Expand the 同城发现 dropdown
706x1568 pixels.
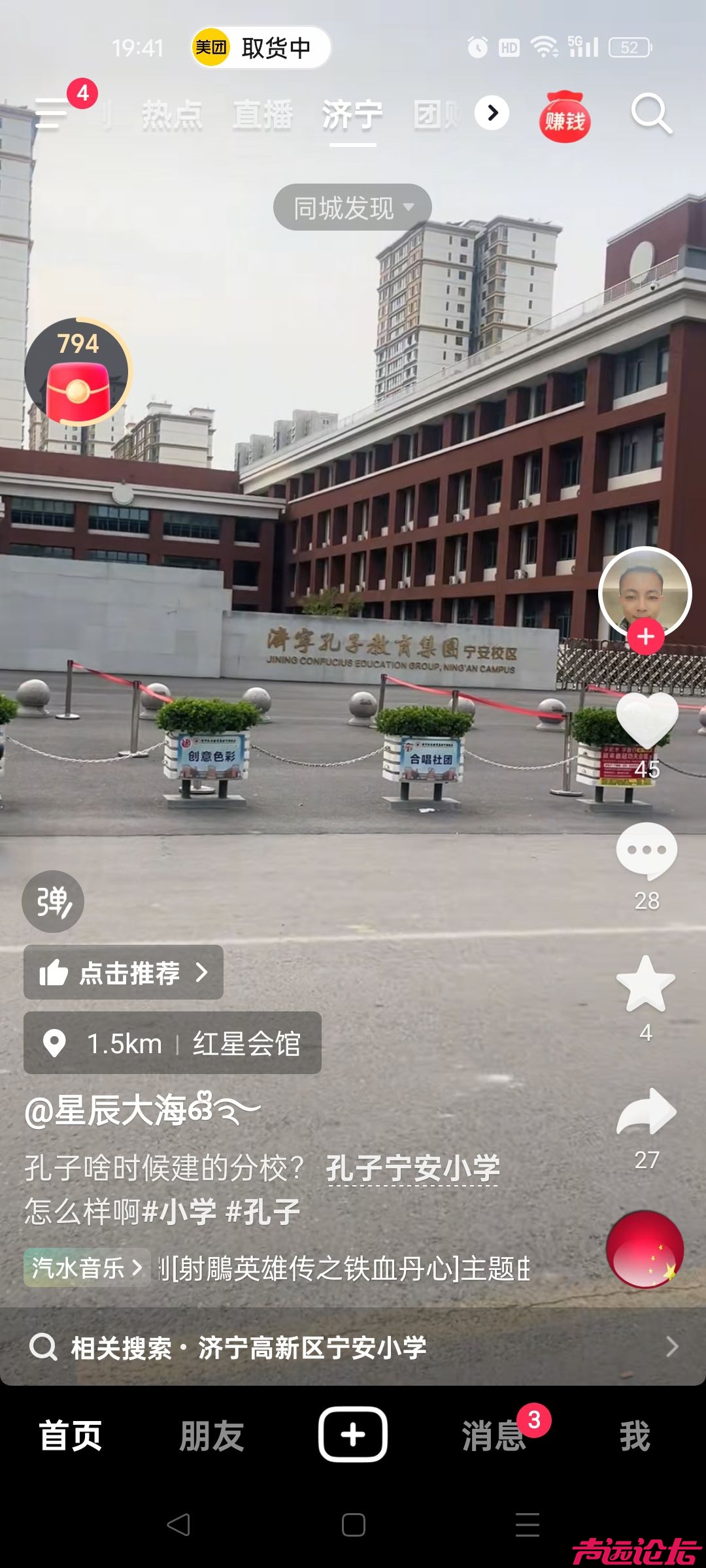[352, 208]
